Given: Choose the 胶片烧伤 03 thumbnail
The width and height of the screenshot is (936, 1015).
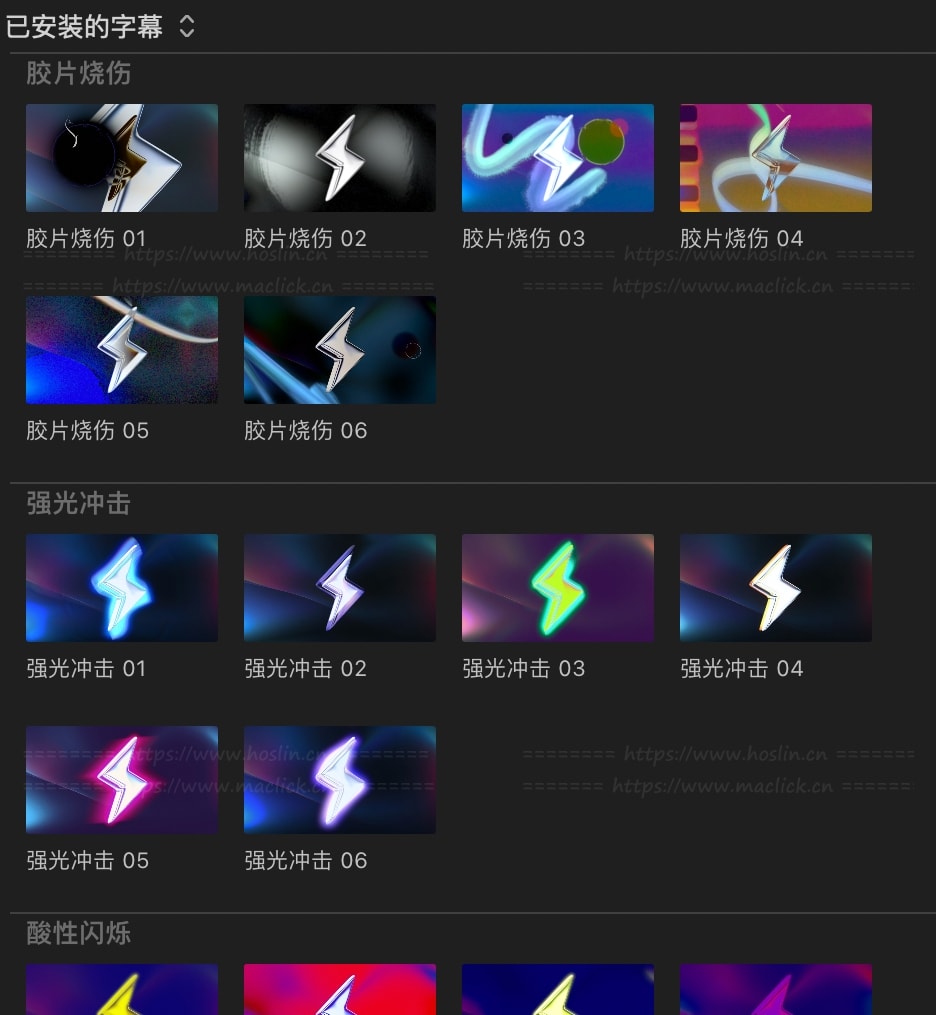Looking at the screenshot, I should point(558,158).
